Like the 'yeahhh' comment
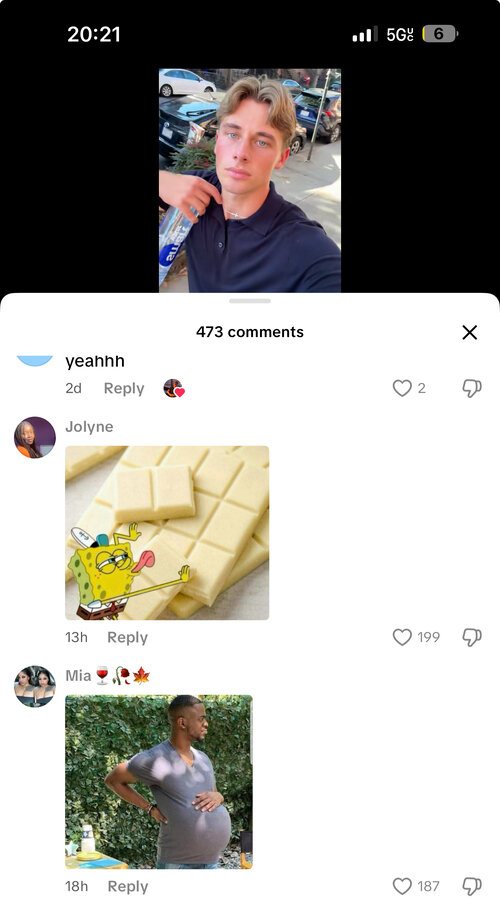The width and height of the screenshot is (500, 910). tap(402, 388)
